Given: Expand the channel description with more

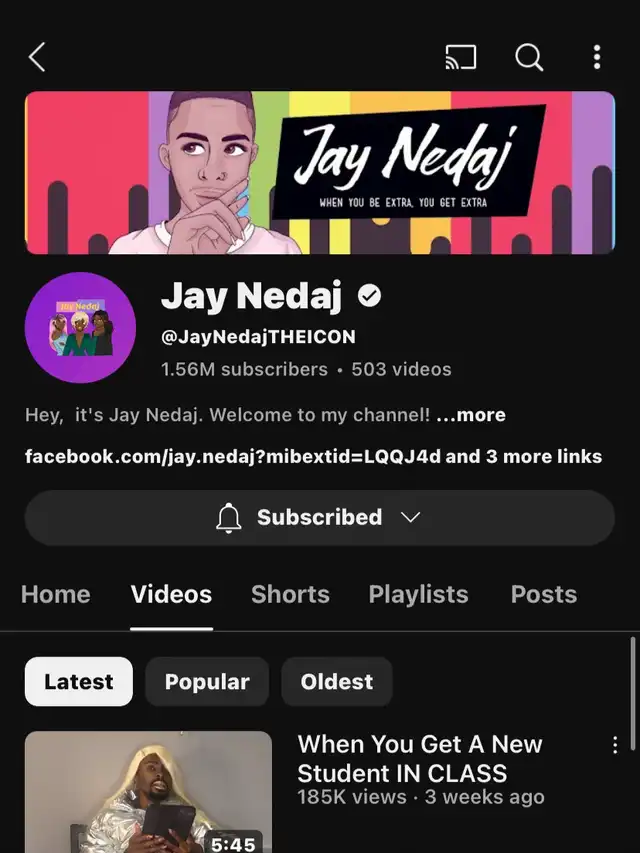Looking at the screenshot, I should [471, 415].
